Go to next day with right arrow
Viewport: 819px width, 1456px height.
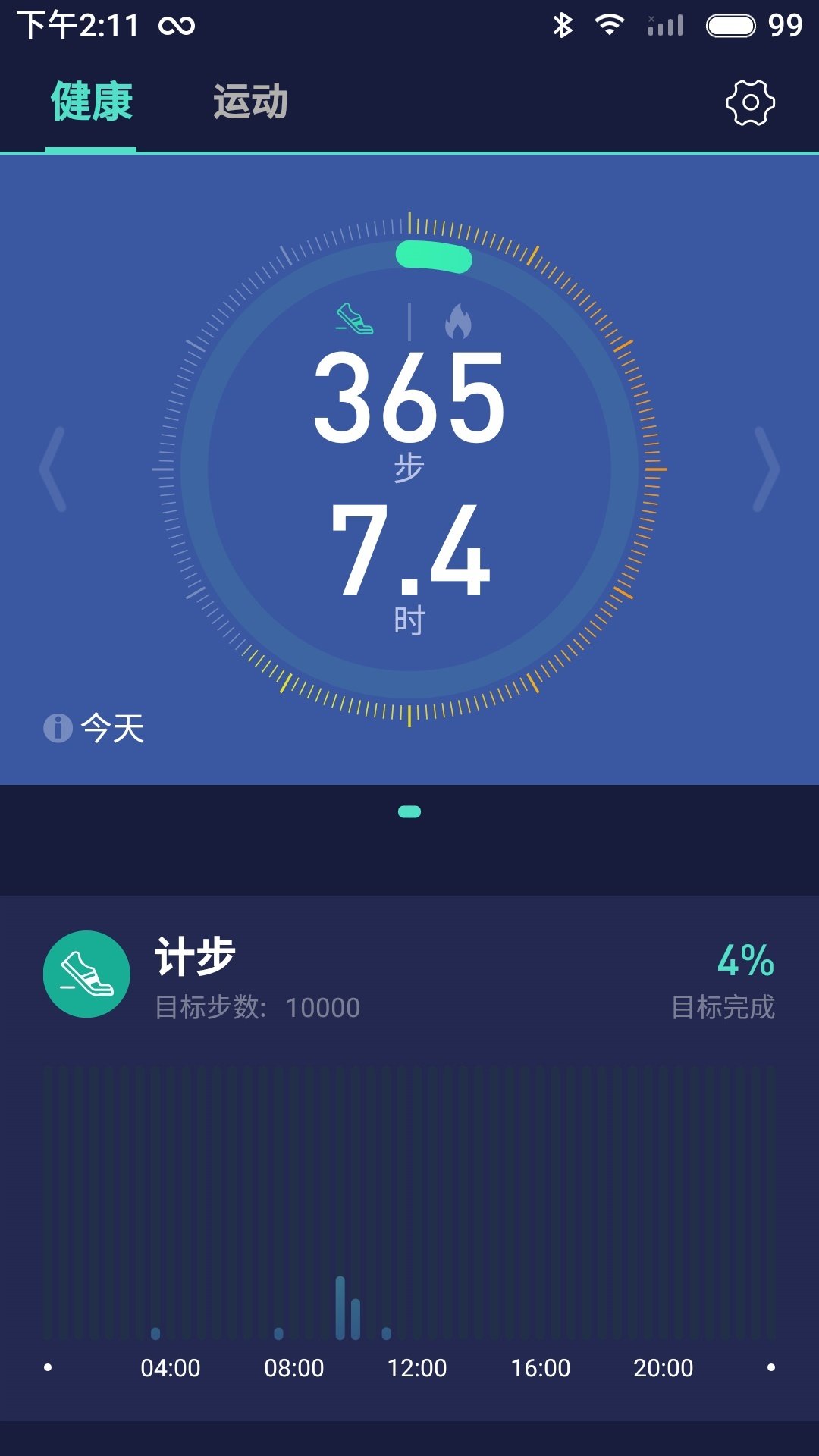767,469
